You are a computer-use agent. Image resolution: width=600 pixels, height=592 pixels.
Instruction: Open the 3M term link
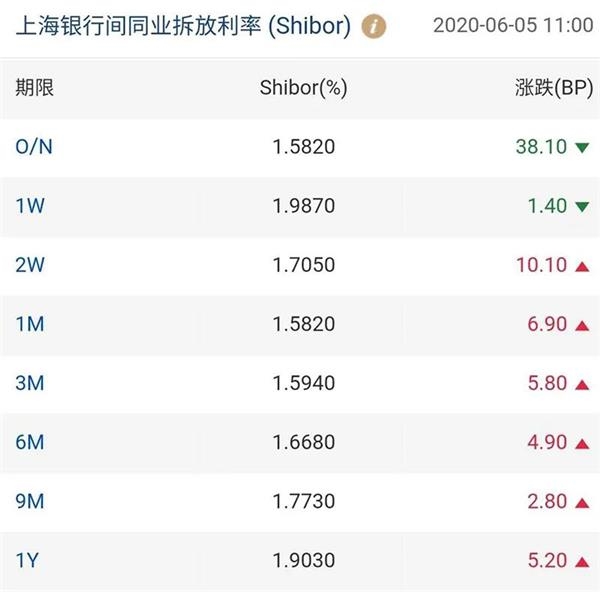pyautogui.click(x=29, y=383)
